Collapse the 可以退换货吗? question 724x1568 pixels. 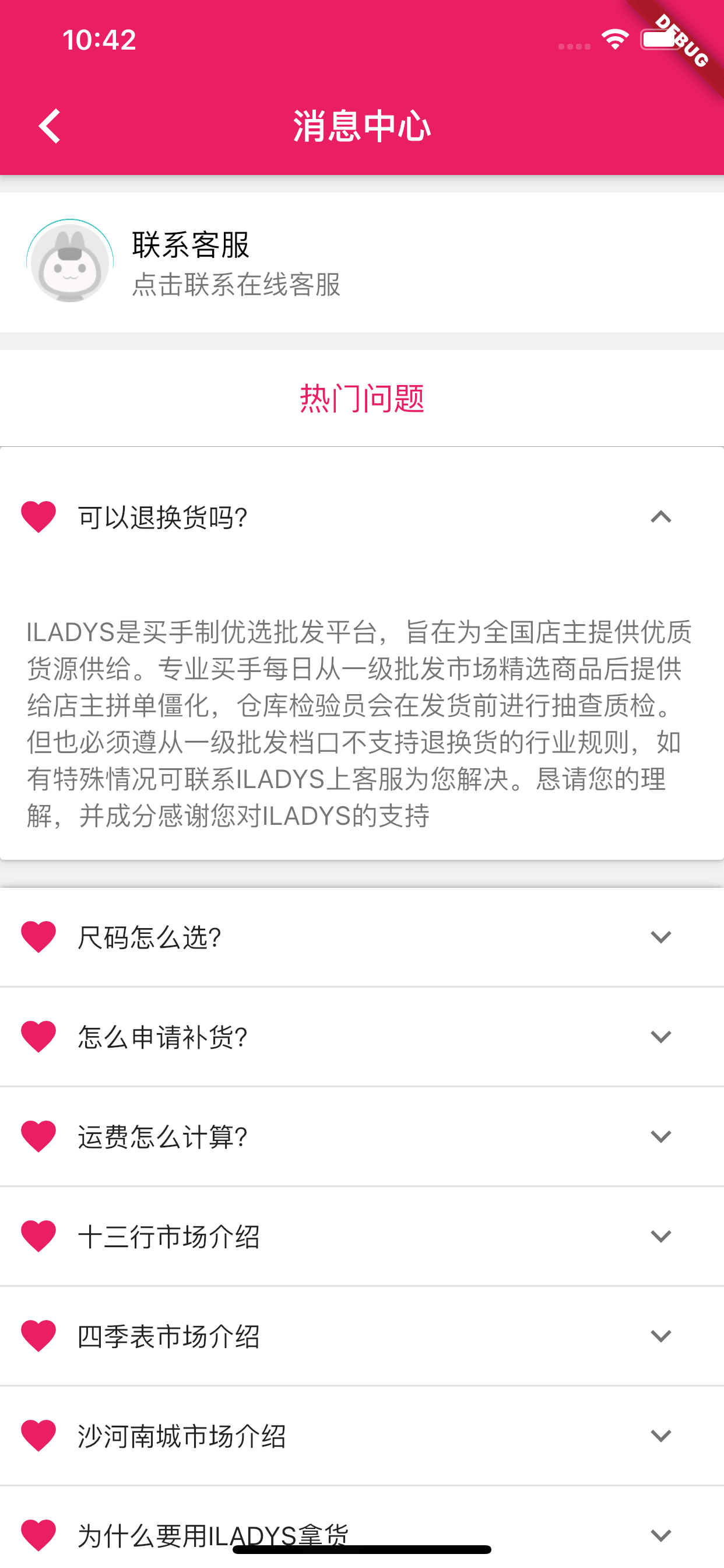[x=660, y=517]
